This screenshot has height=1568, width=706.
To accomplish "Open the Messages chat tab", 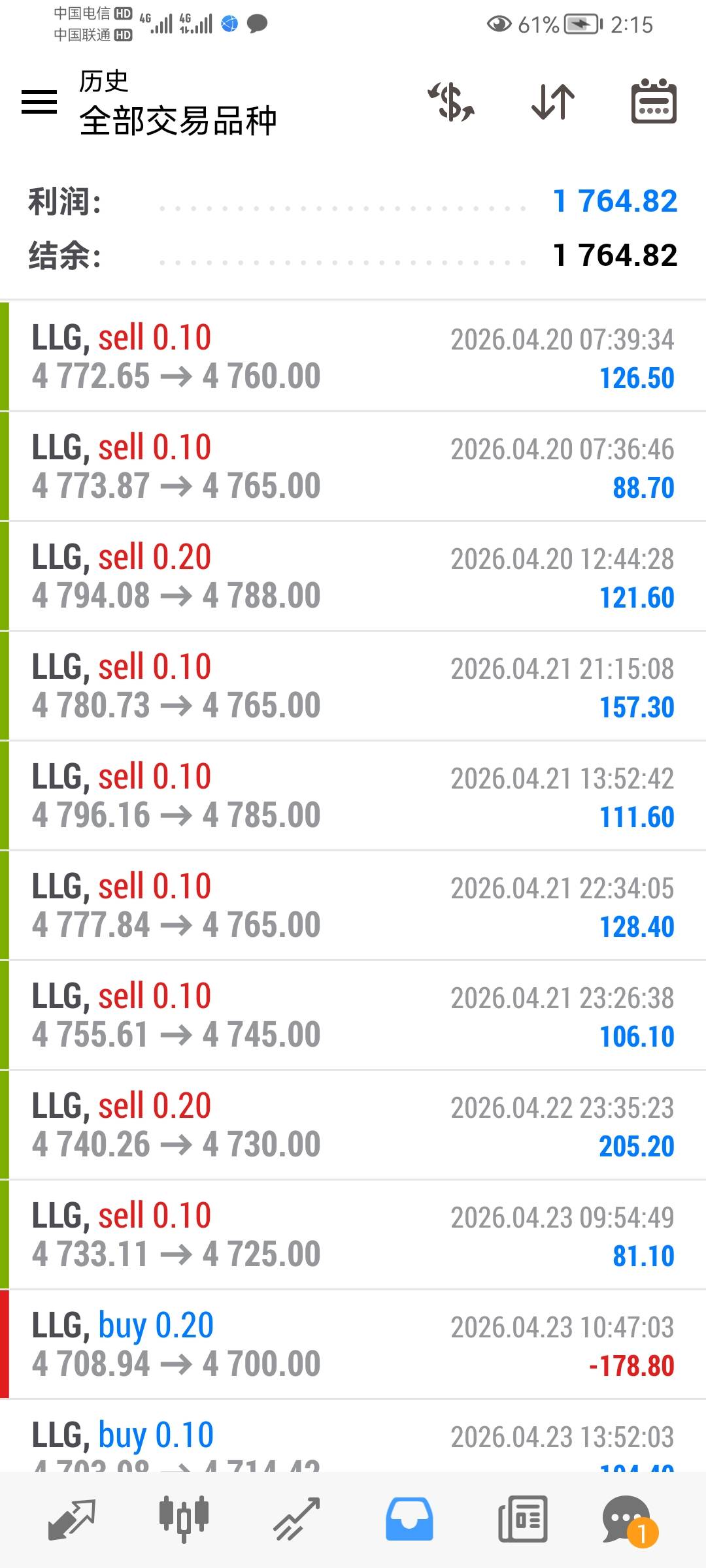I will pyautogui.click(x=628, y=1520).
